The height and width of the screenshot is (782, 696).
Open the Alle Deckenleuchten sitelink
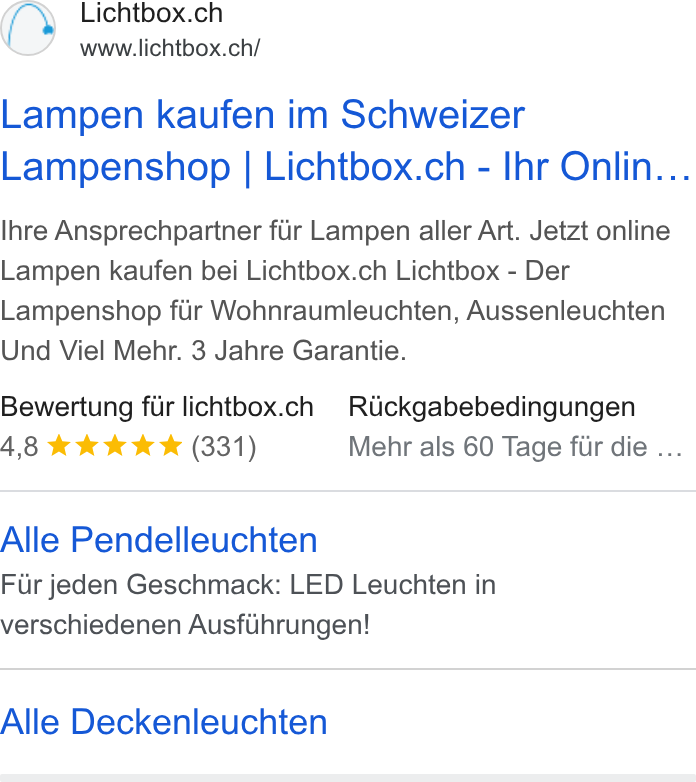tap(164, 722)
